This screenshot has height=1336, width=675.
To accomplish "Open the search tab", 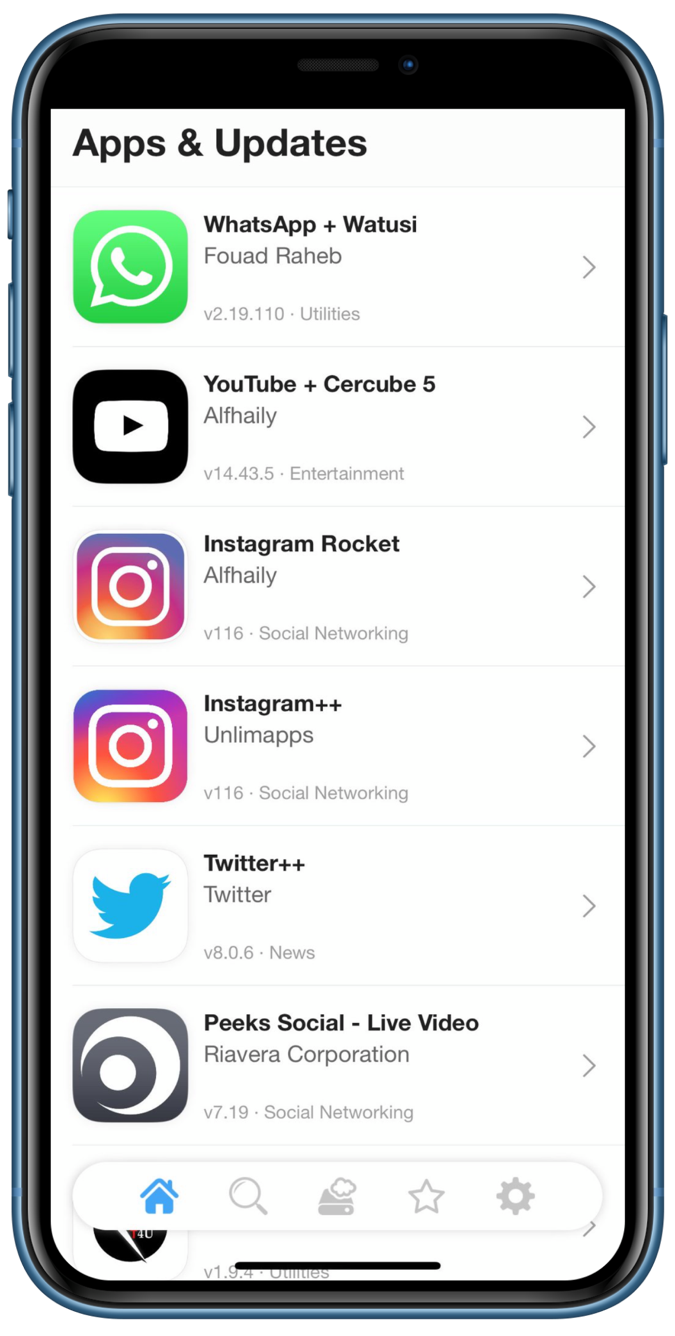I will click(x=248, y=1196).
